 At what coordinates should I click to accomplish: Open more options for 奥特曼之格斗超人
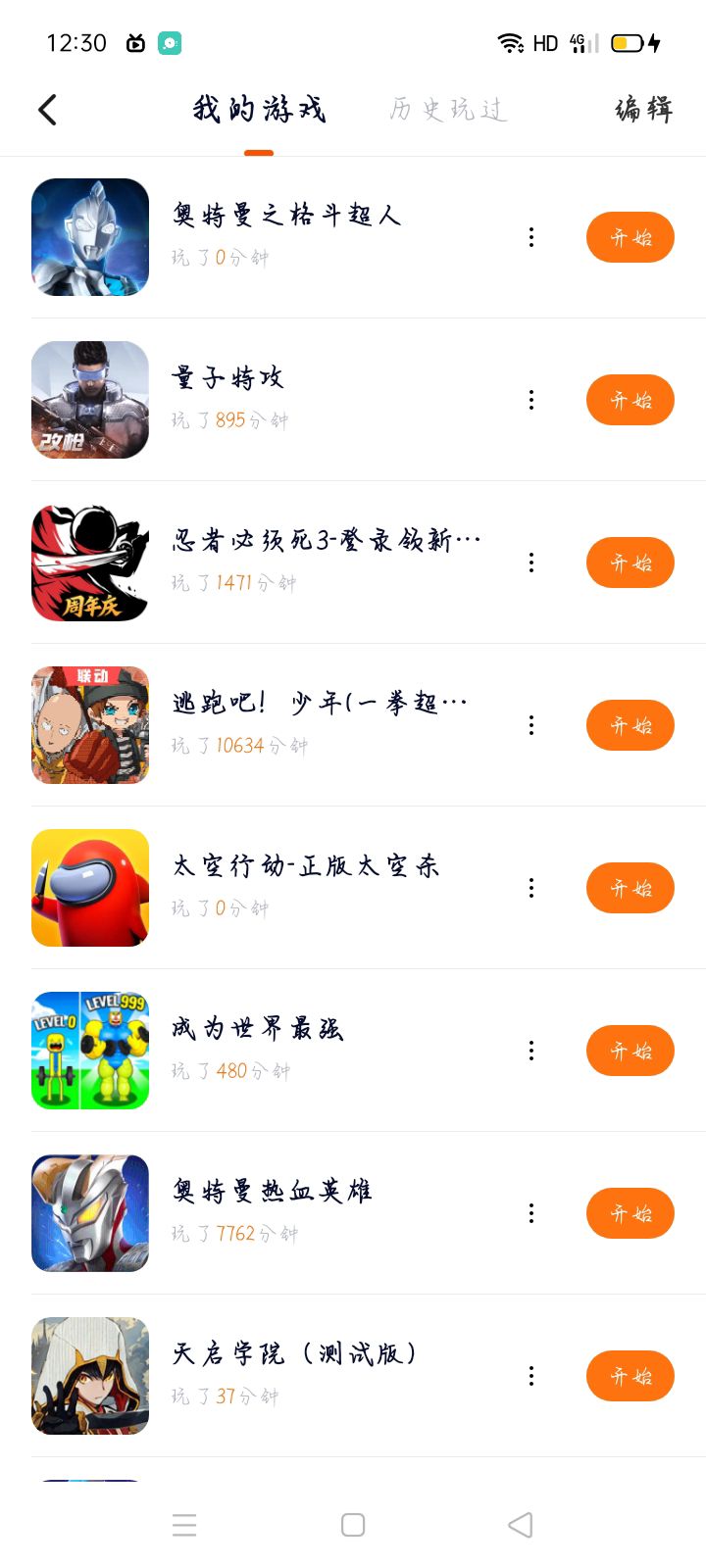(x=531, y=237)
